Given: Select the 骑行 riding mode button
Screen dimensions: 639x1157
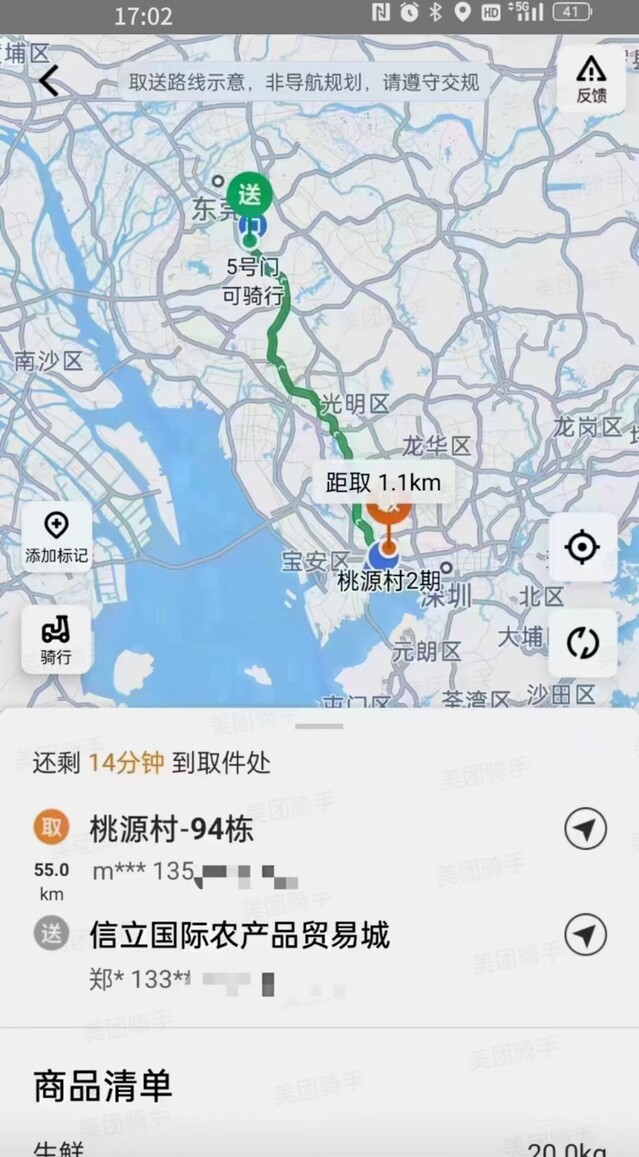Looking at the screenshot, I should (56, 639).
